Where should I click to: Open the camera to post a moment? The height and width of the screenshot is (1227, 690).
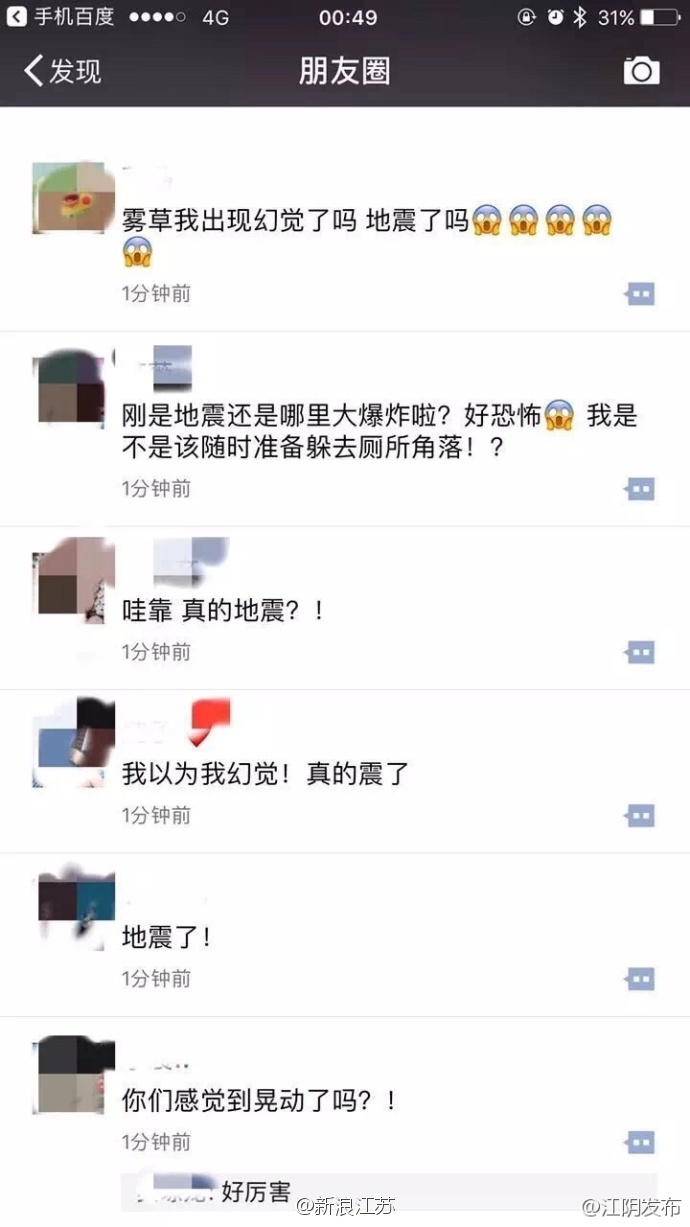point(641,70)
